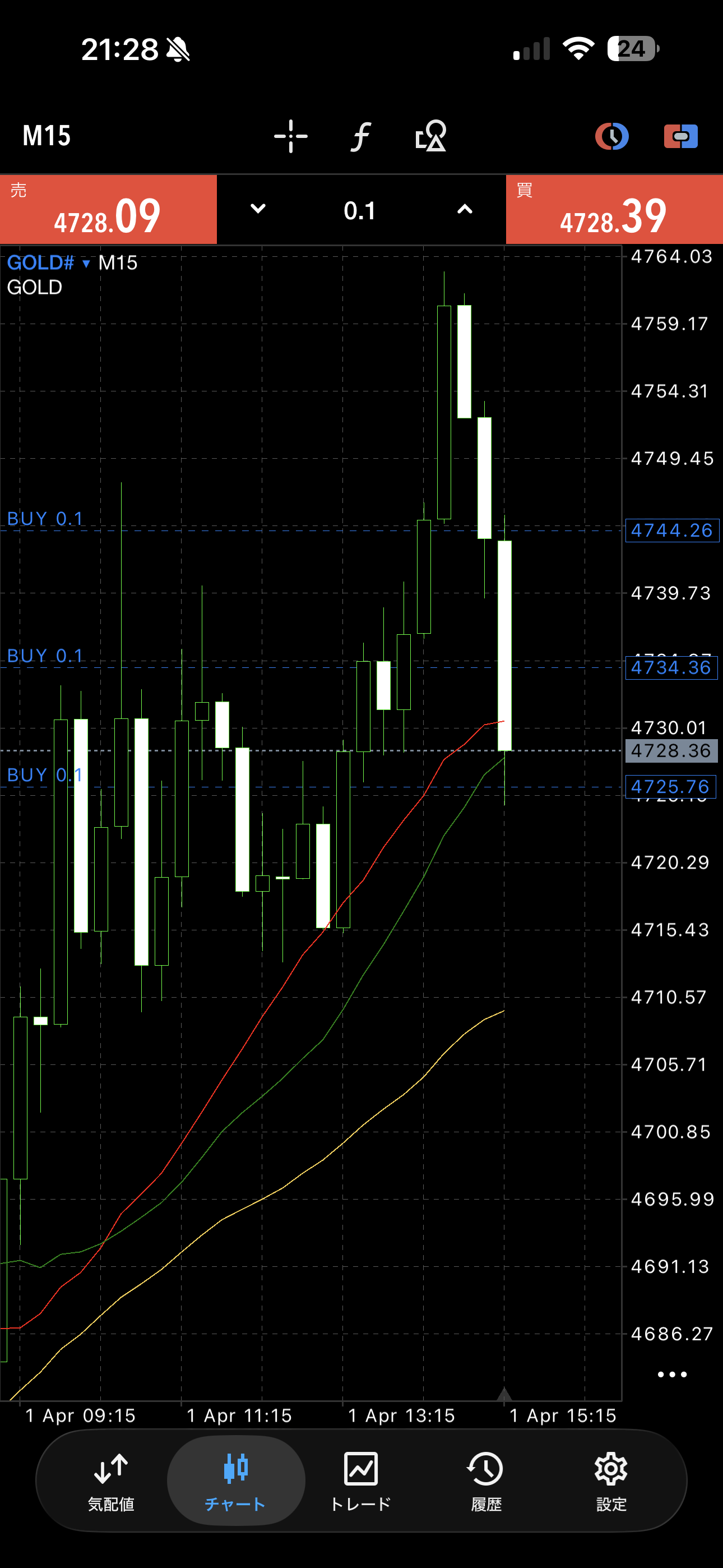Open the three-dot chart menu
This screenshot has height=1568, width=723.
point(672,1375)
